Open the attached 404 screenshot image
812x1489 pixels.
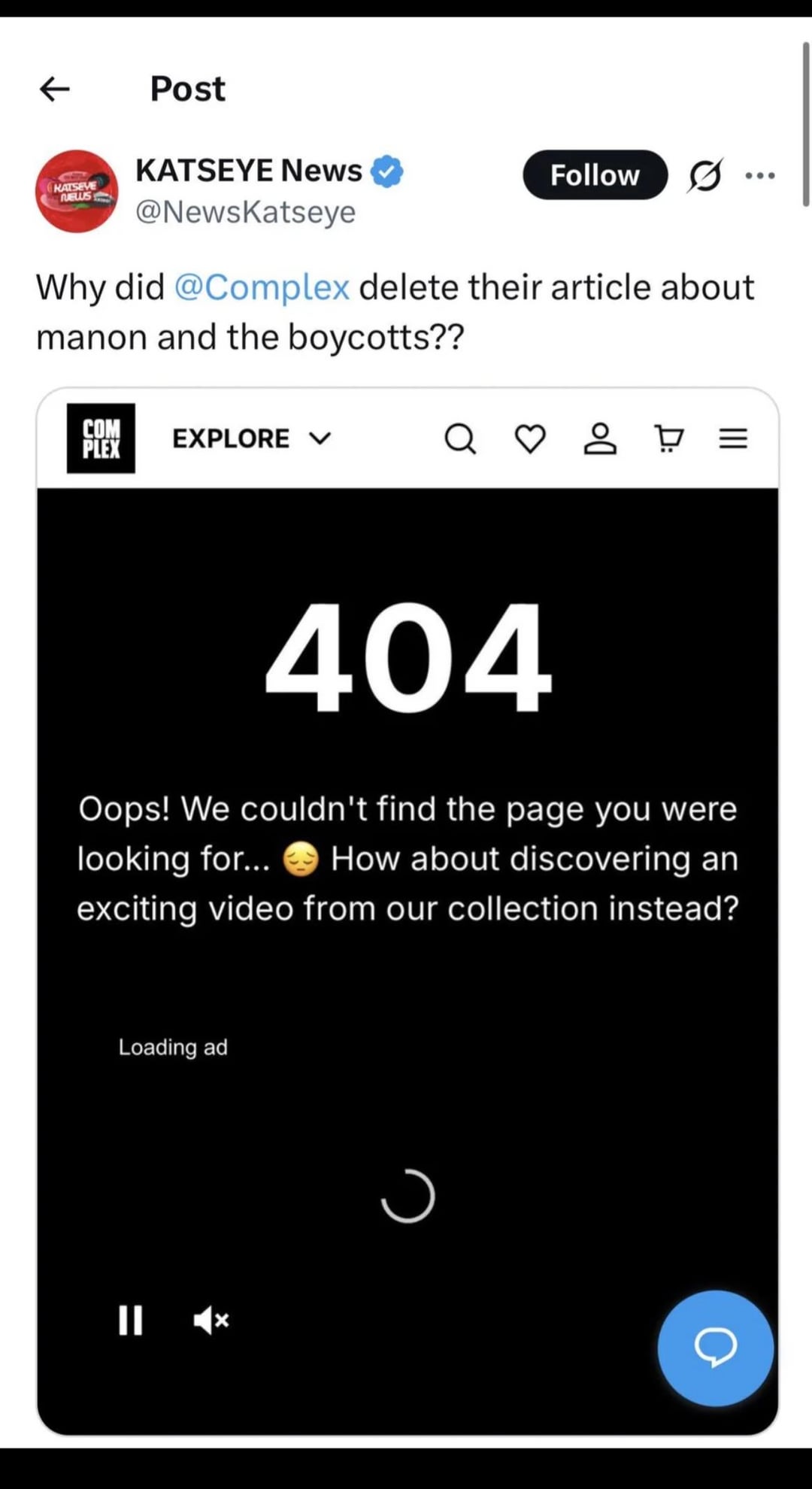pos(407,752)
